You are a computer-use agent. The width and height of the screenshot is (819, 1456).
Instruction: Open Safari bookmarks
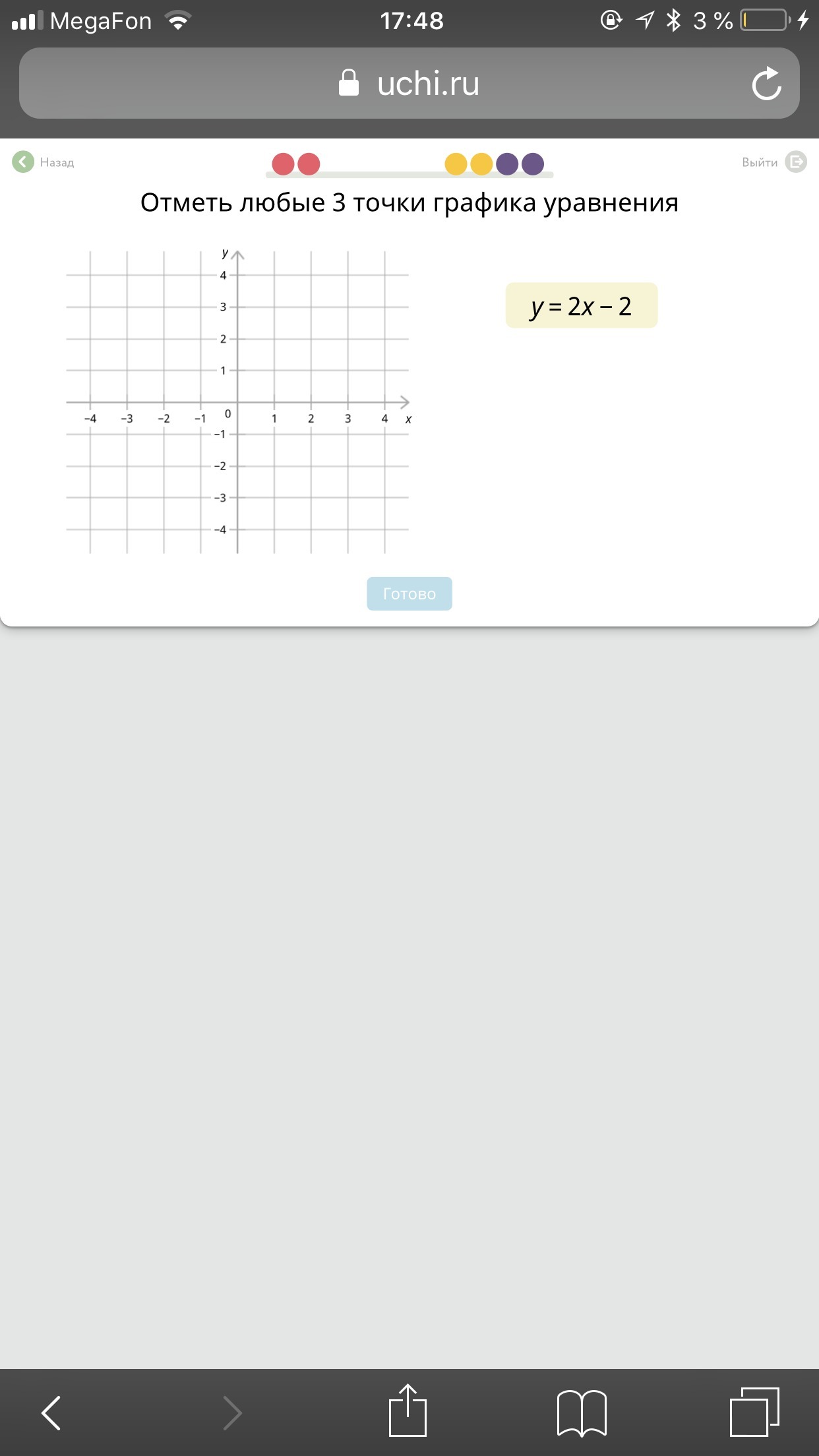pos(582,1412)
